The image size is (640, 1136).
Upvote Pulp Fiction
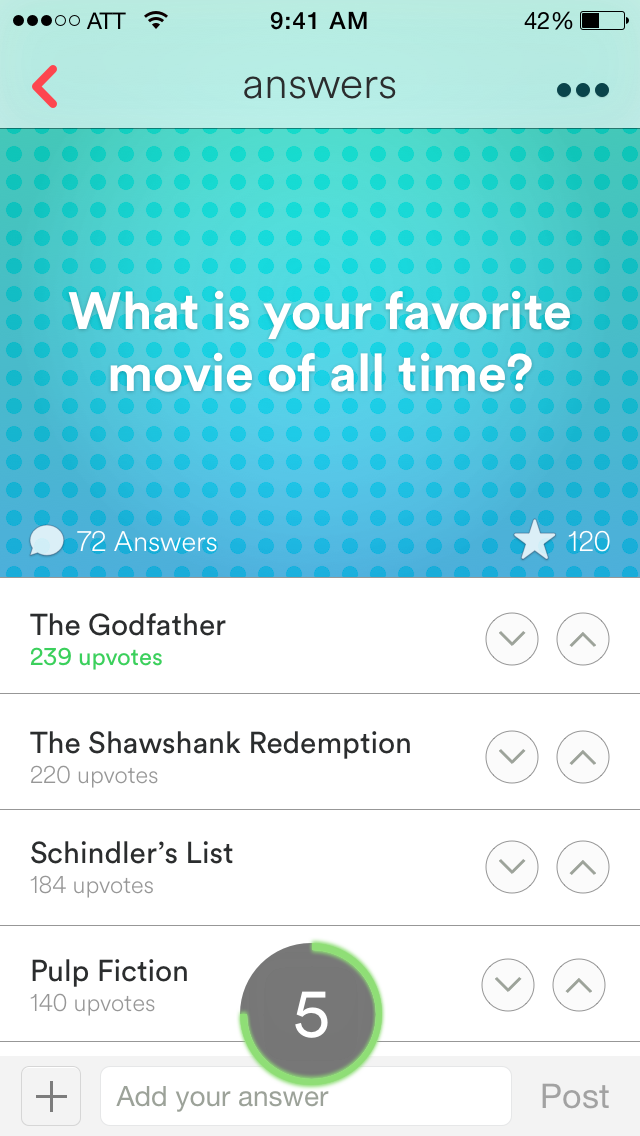coord(579,985)
